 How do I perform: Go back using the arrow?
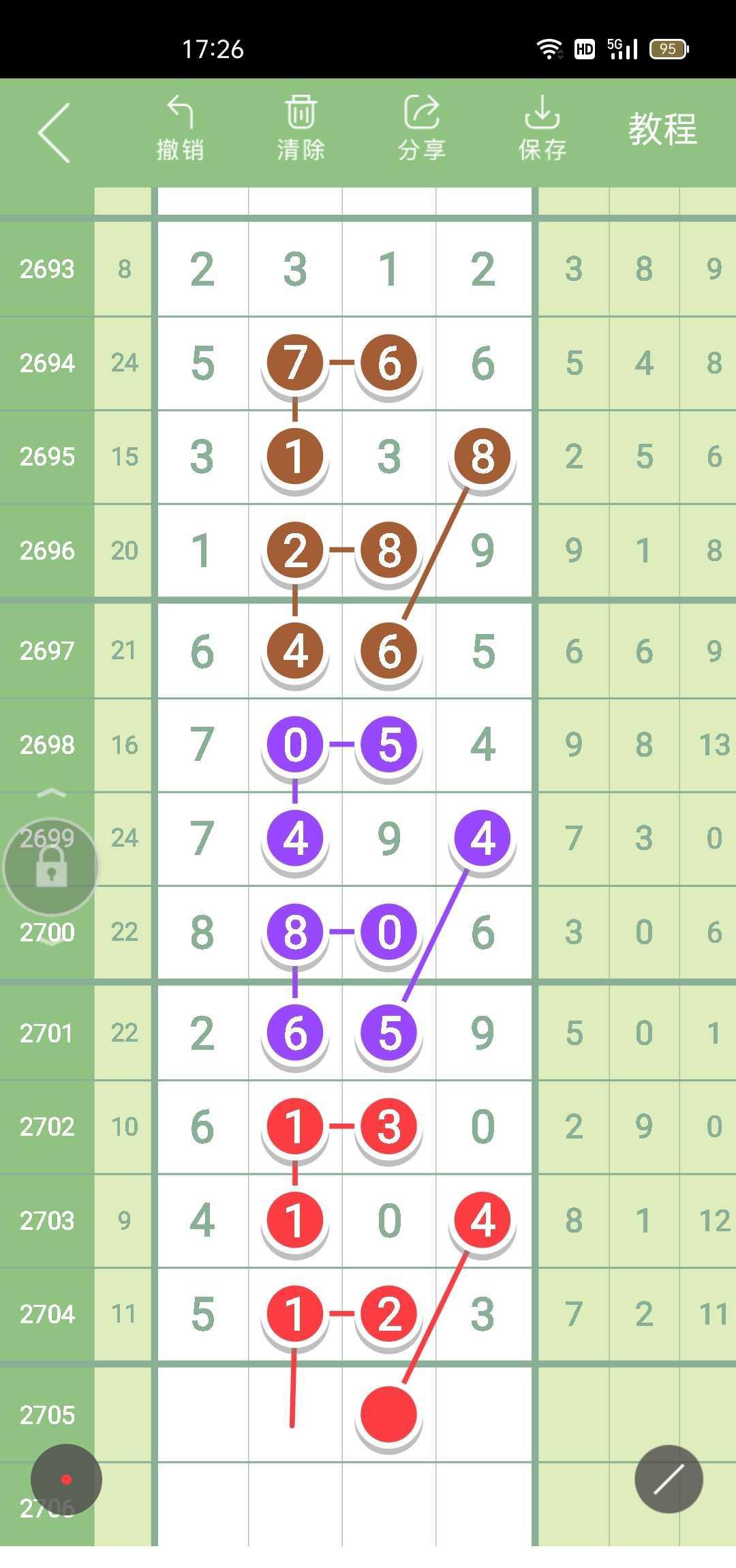point(55,132)
